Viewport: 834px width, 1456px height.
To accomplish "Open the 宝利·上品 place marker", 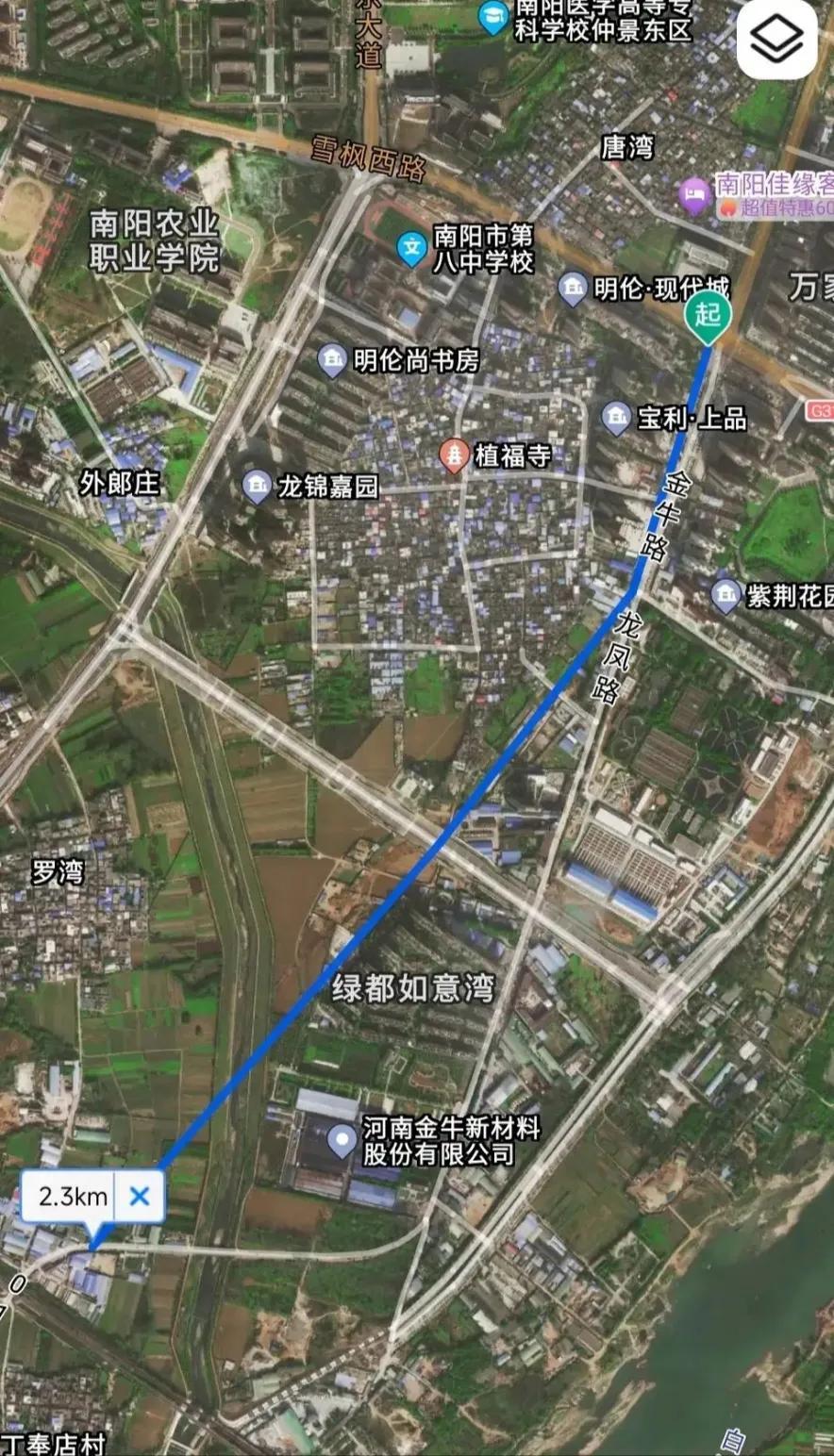I will [x=616, y=419].
